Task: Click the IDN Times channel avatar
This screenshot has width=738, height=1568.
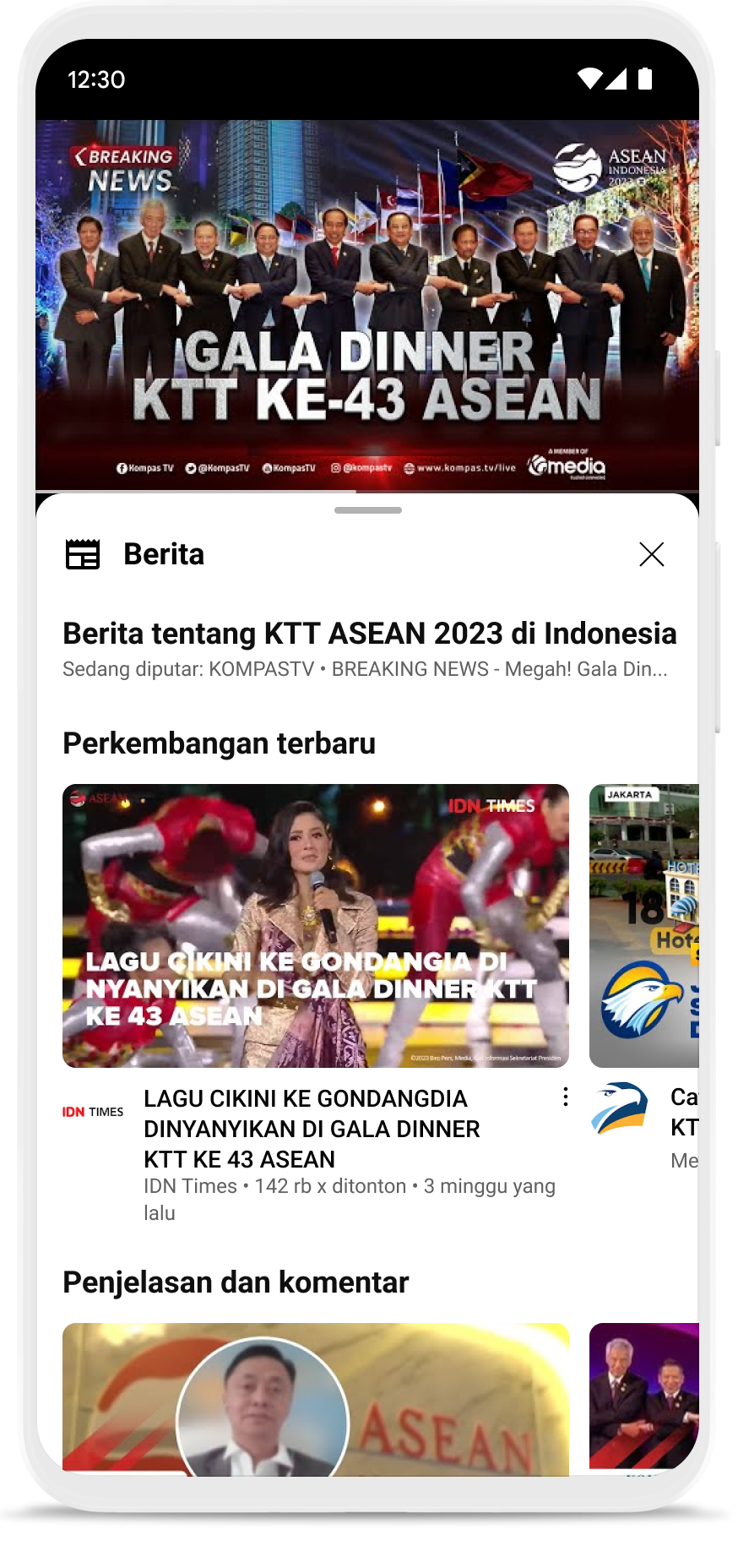Action: click(91, 1112)
